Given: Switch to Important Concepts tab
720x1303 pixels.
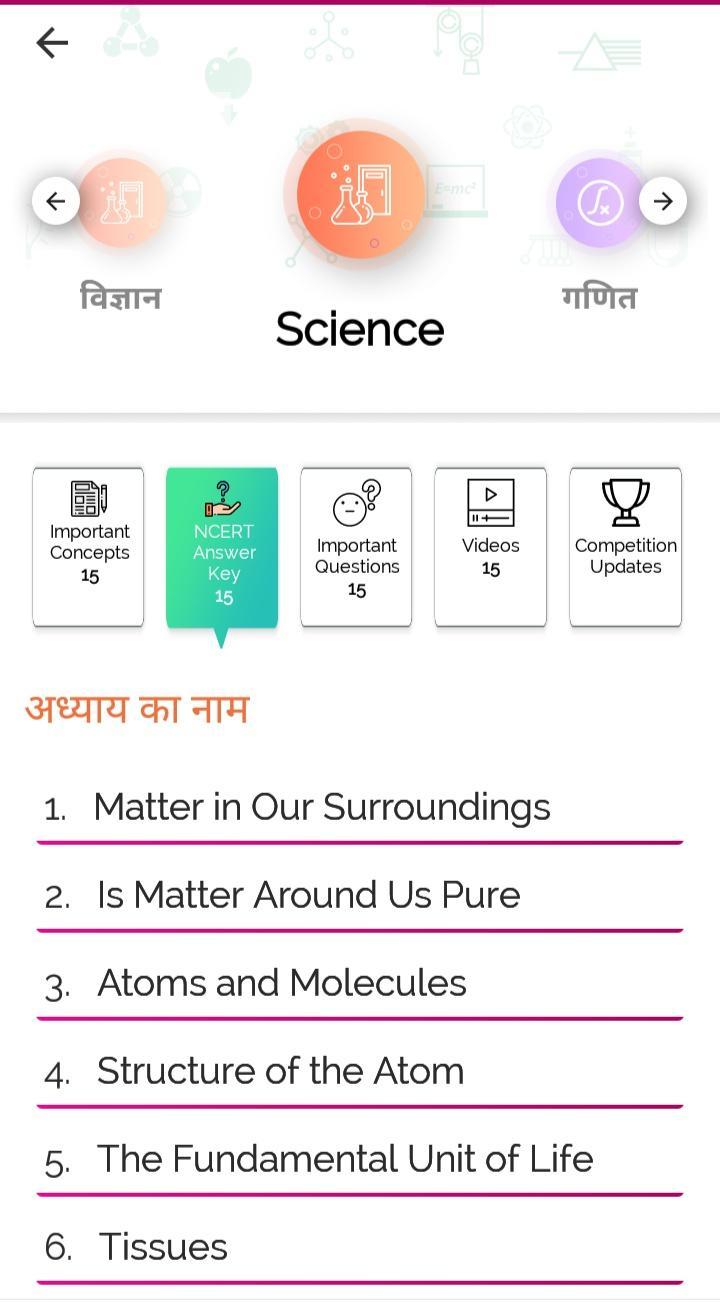Looking at the screenshot, I should (88, 547).
